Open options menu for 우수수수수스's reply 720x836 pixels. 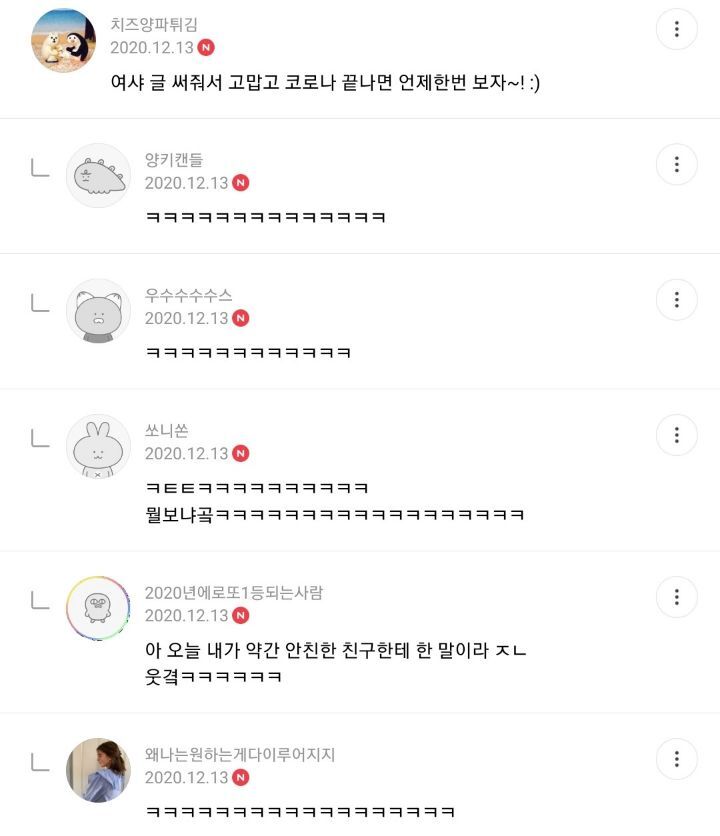pos(677,299)
